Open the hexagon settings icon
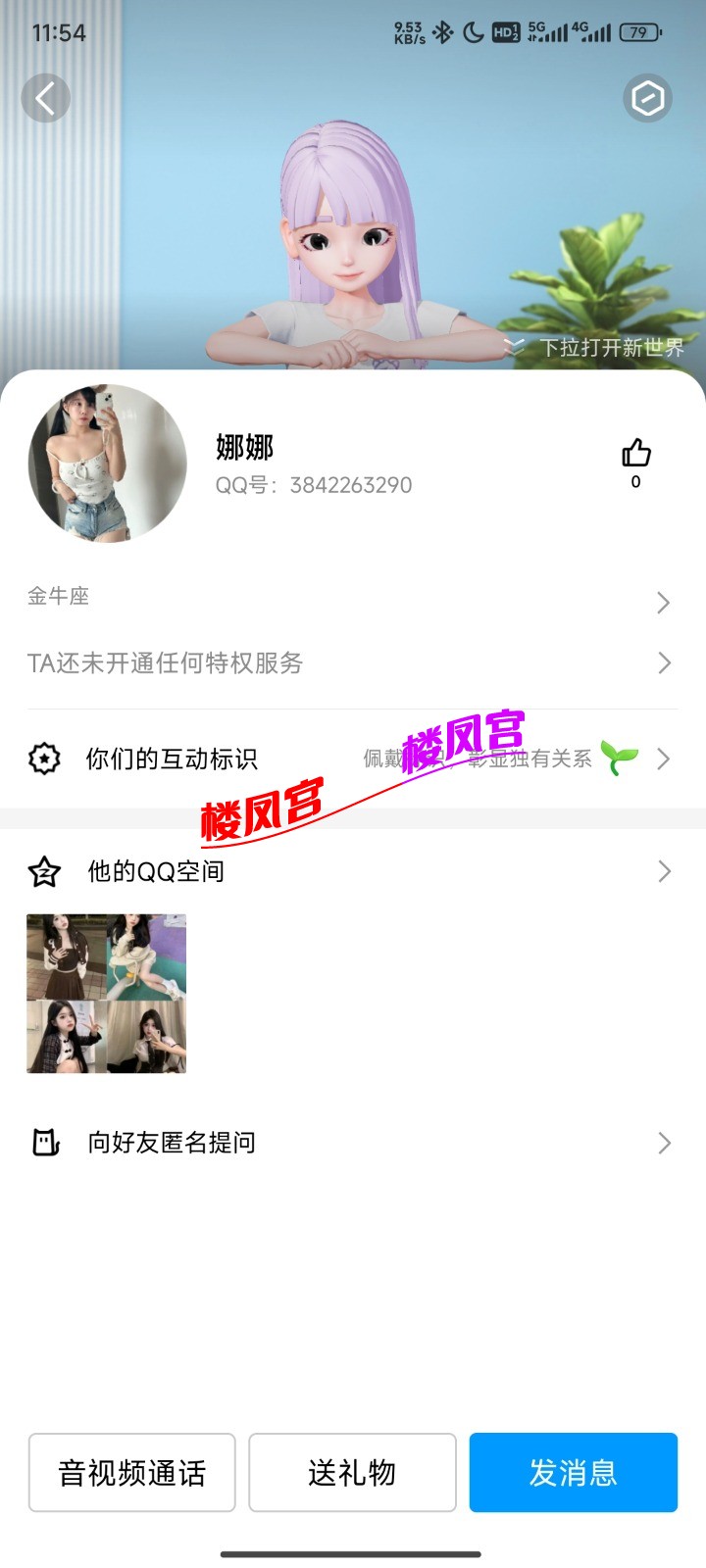The image size is (706, 1568). 647,98
